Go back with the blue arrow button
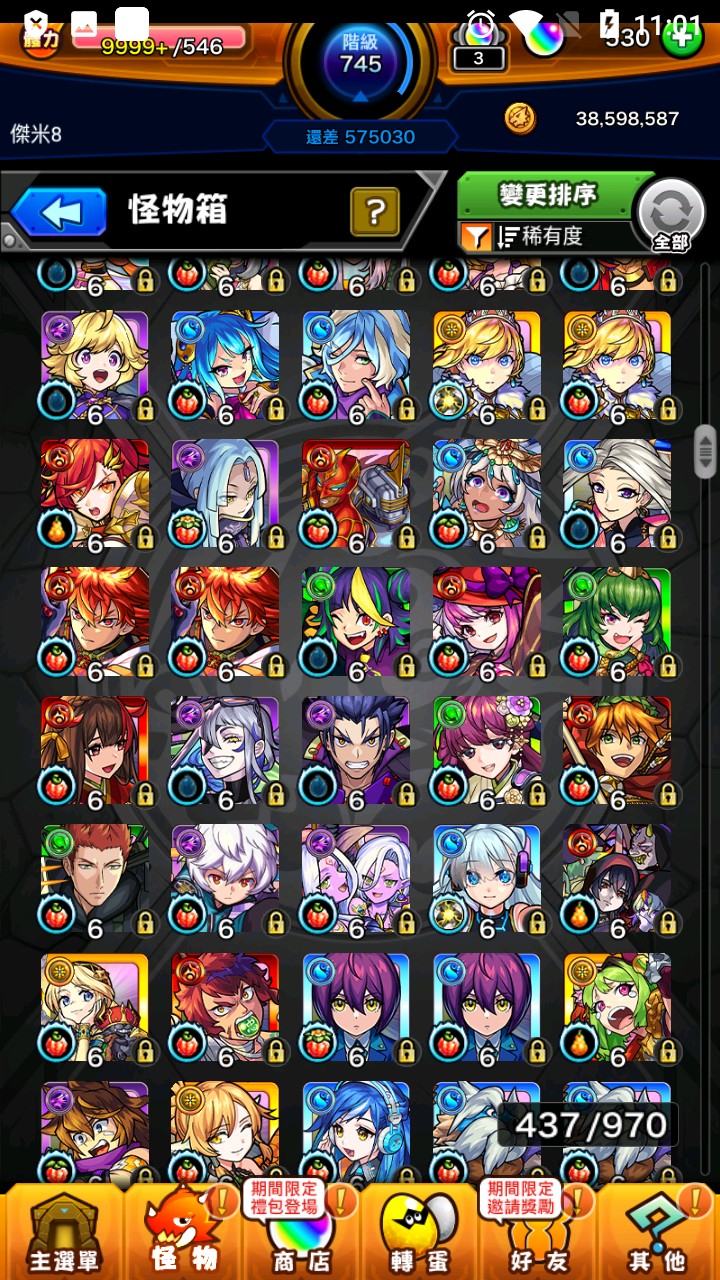720x1280 pixels. pyautogui.click(x=60, y=212)
